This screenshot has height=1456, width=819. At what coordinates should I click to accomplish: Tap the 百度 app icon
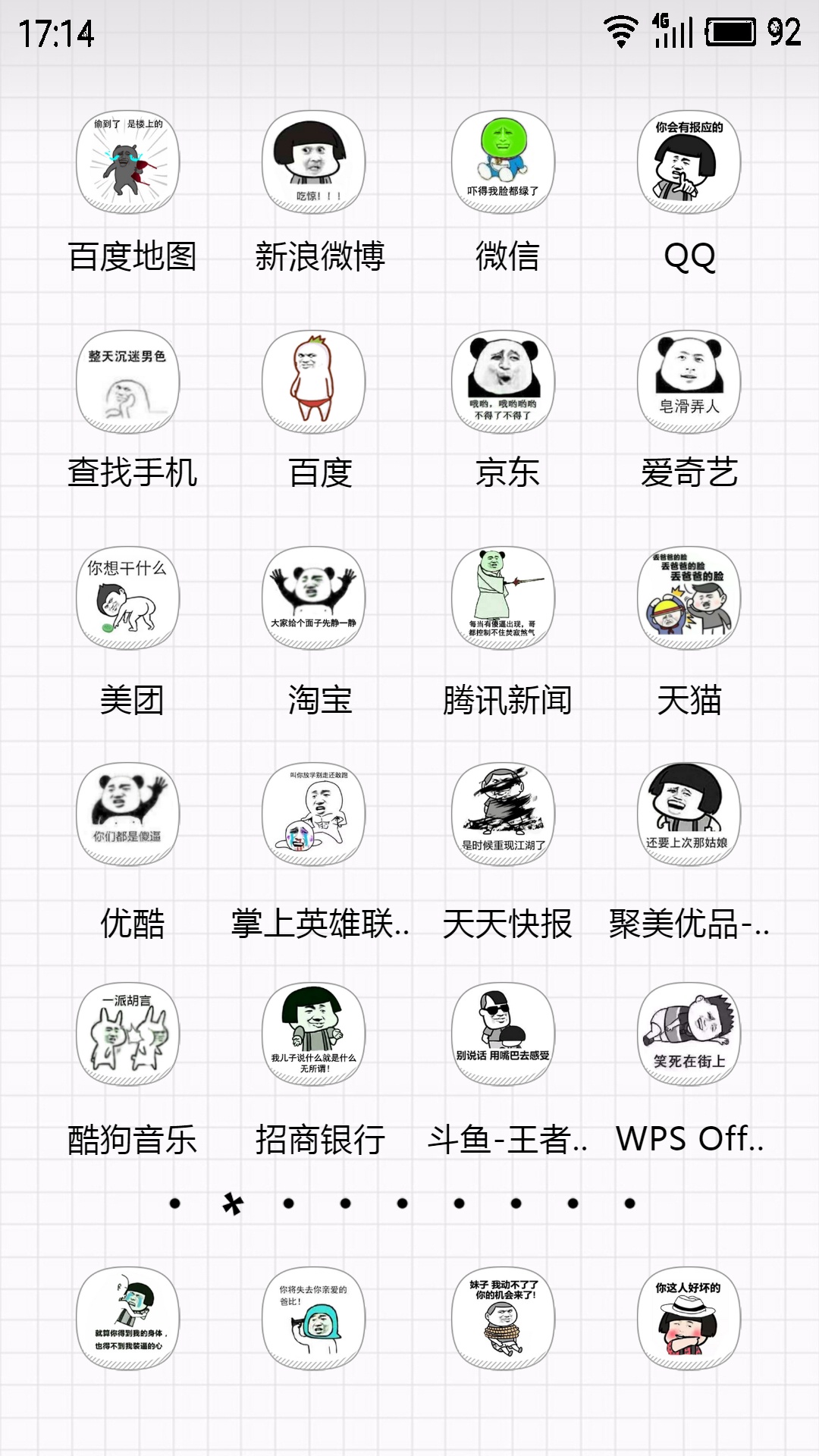(314, 381)
